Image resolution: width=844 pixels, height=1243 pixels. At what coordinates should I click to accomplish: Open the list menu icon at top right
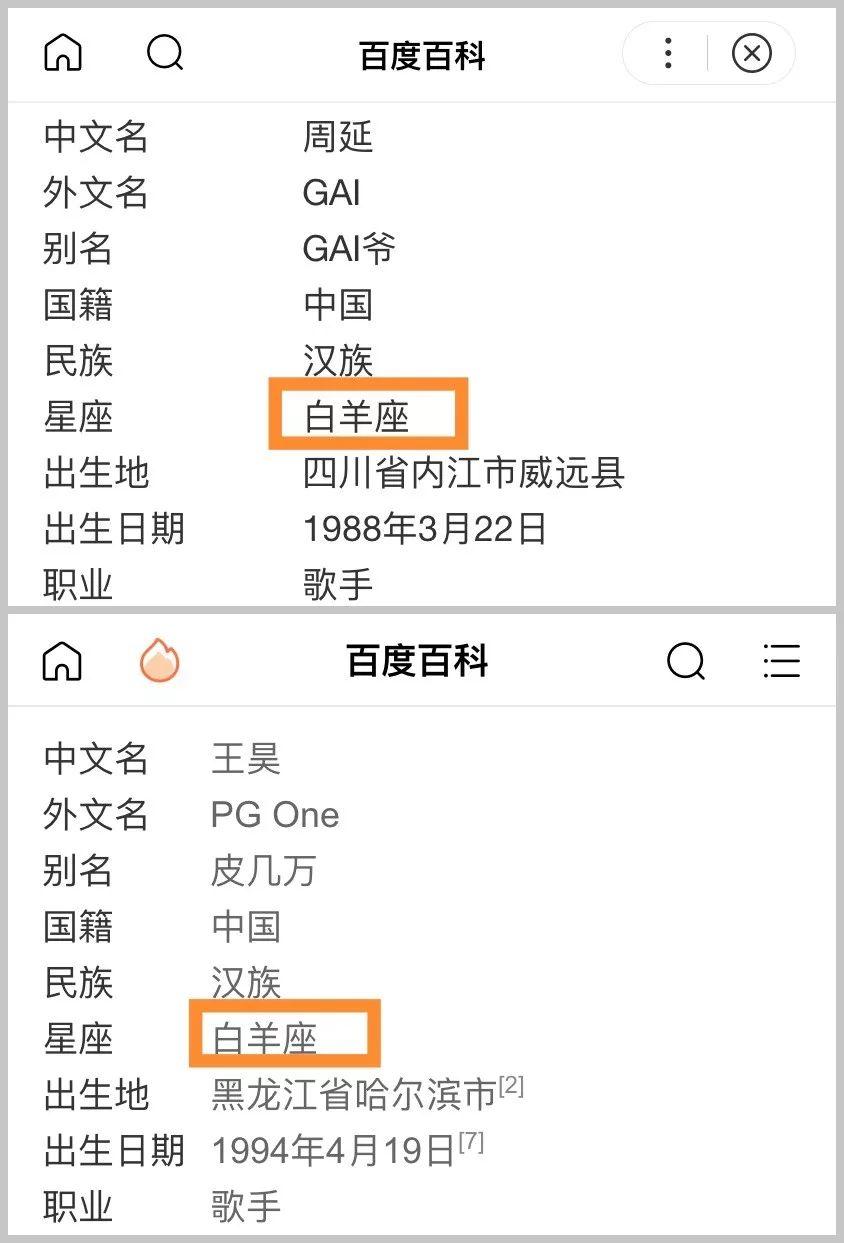tap(781, 661)
